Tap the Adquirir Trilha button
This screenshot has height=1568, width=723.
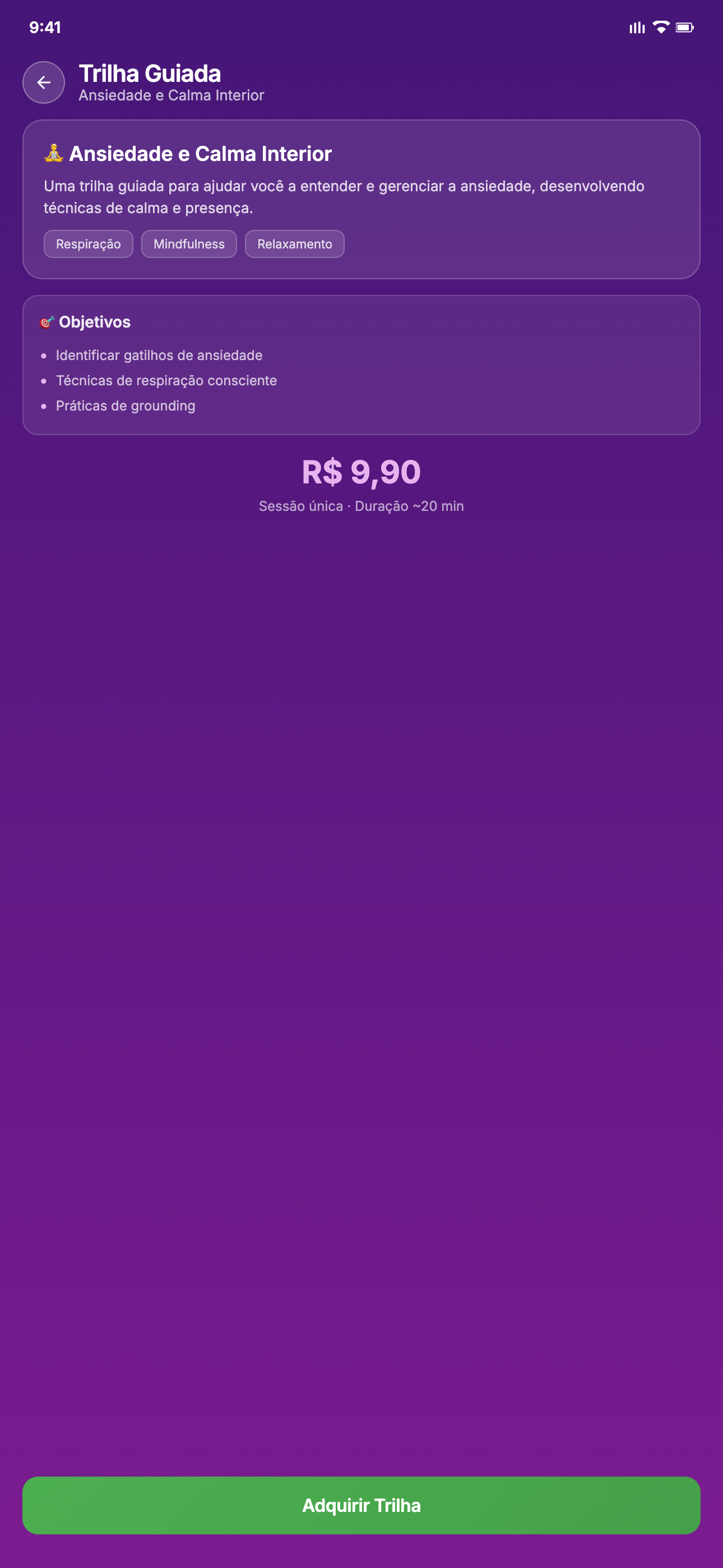click(x=361, y=1505)
